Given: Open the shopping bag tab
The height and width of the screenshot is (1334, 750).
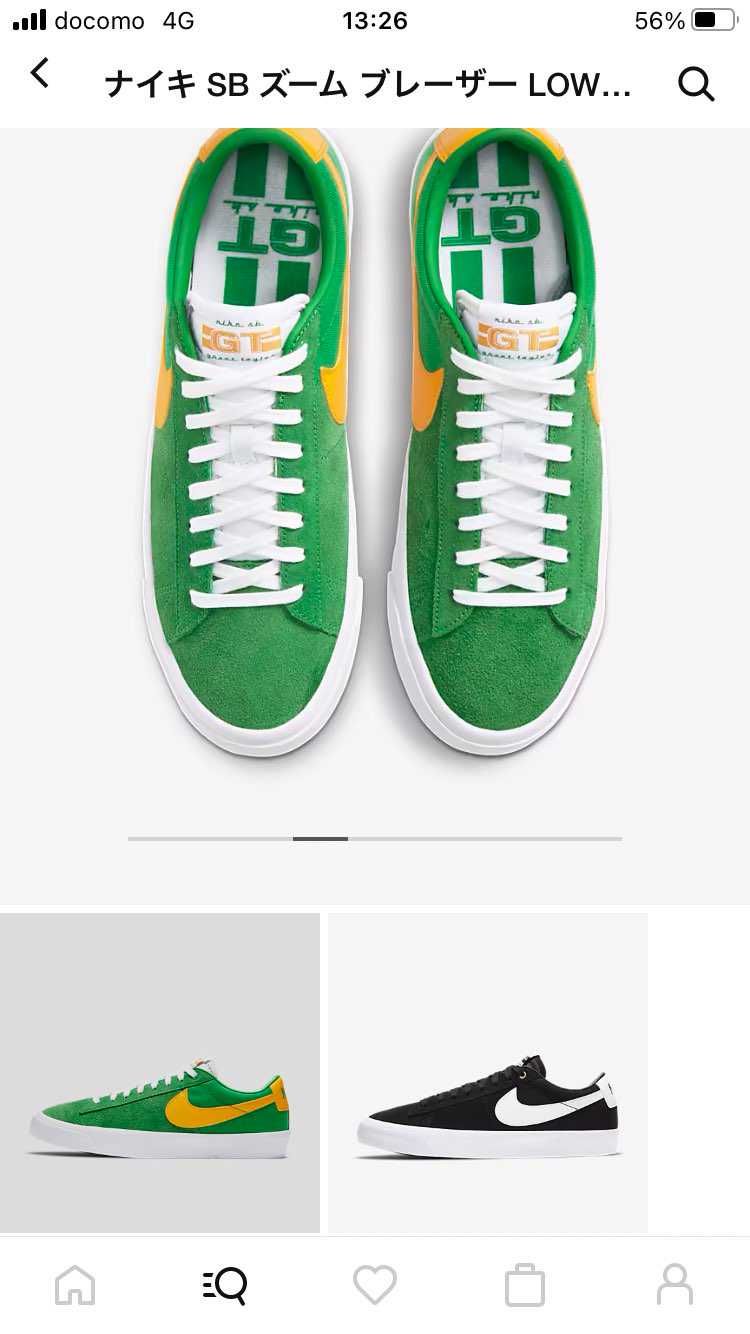Looking at the screenshot, I should [525, 1283].
